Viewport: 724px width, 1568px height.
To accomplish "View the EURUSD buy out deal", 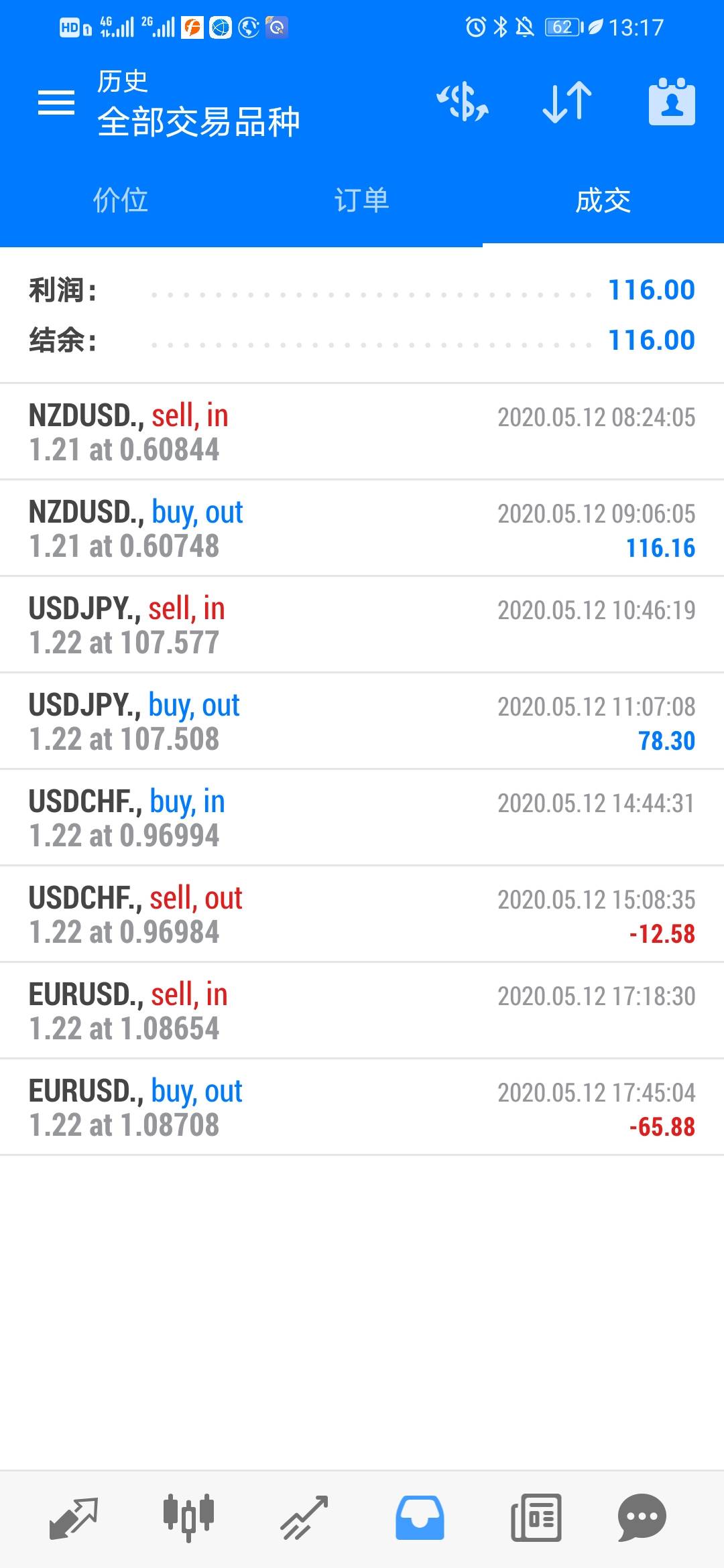I will click(362, 1107).
